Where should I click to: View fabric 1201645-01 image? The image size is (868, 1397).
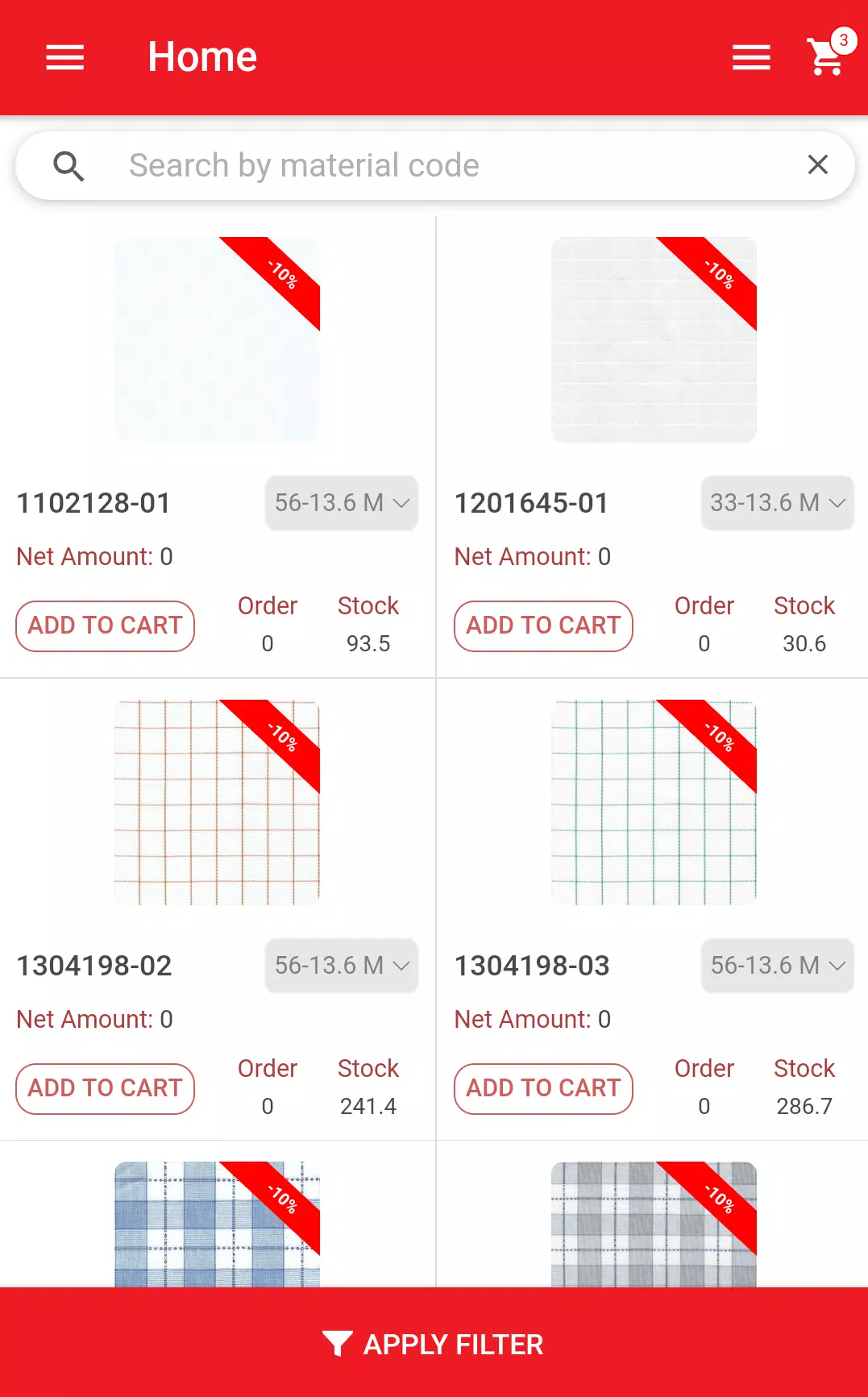[x=654, y=339]
